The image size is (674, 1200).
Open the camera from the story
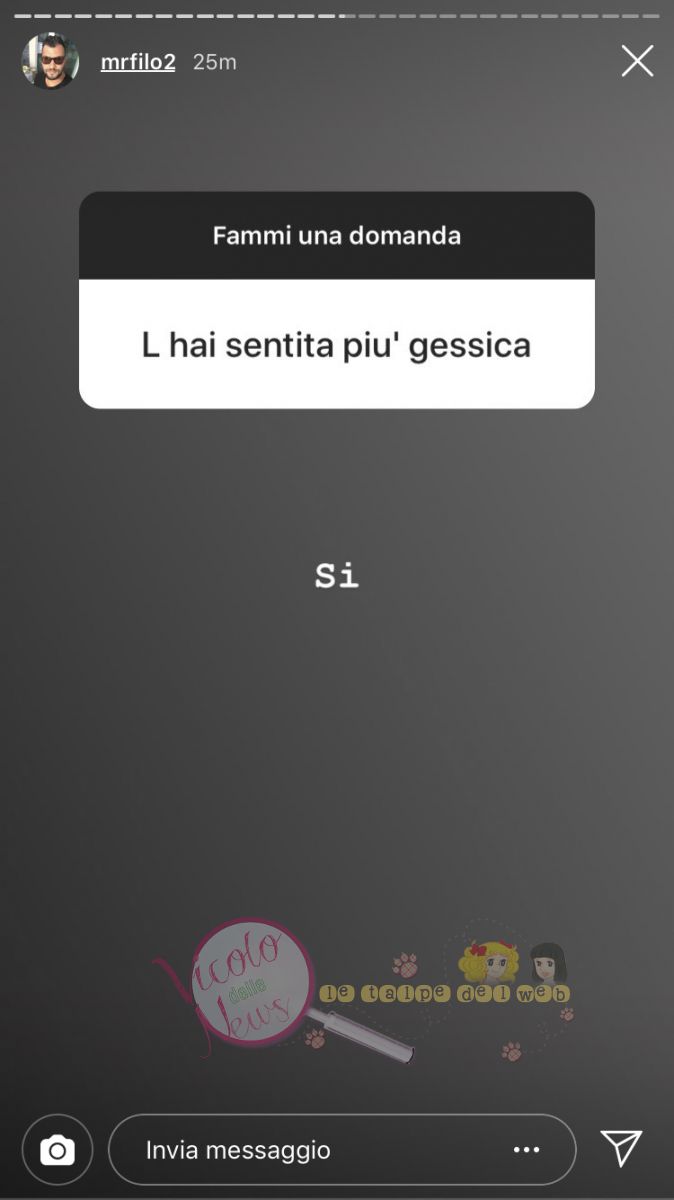point(57,1150)
